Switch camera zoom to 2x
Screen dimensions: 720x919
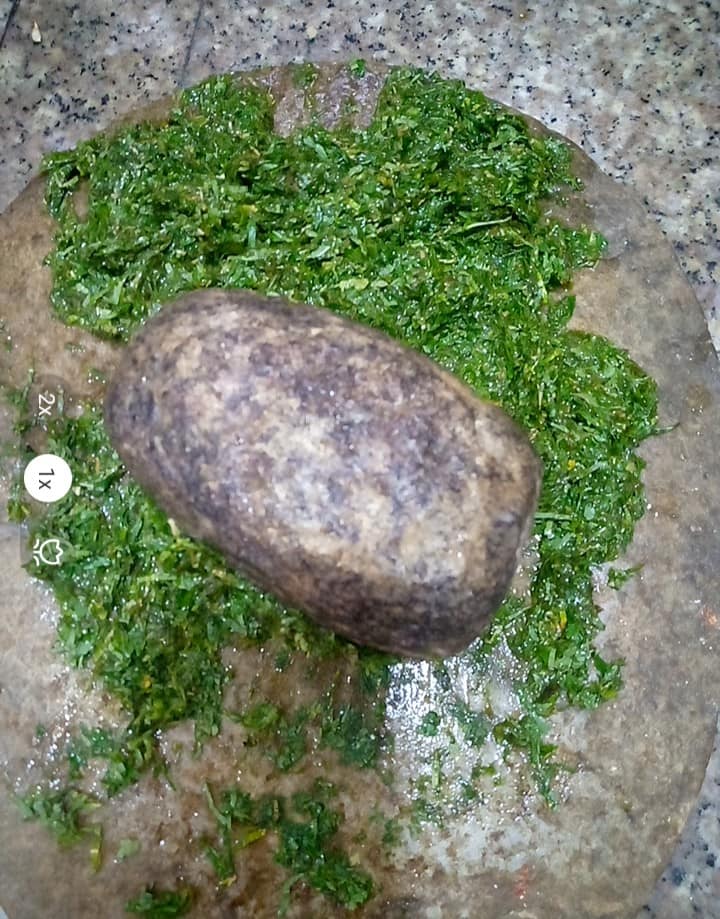(46, 404)
